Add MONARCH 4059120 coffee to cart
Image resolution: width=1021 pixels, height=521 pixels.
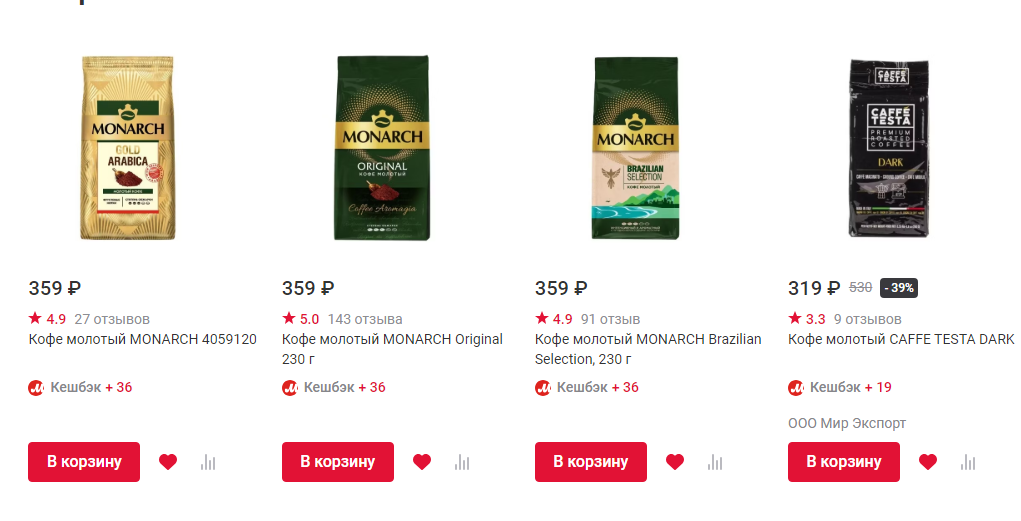point(84,462)
